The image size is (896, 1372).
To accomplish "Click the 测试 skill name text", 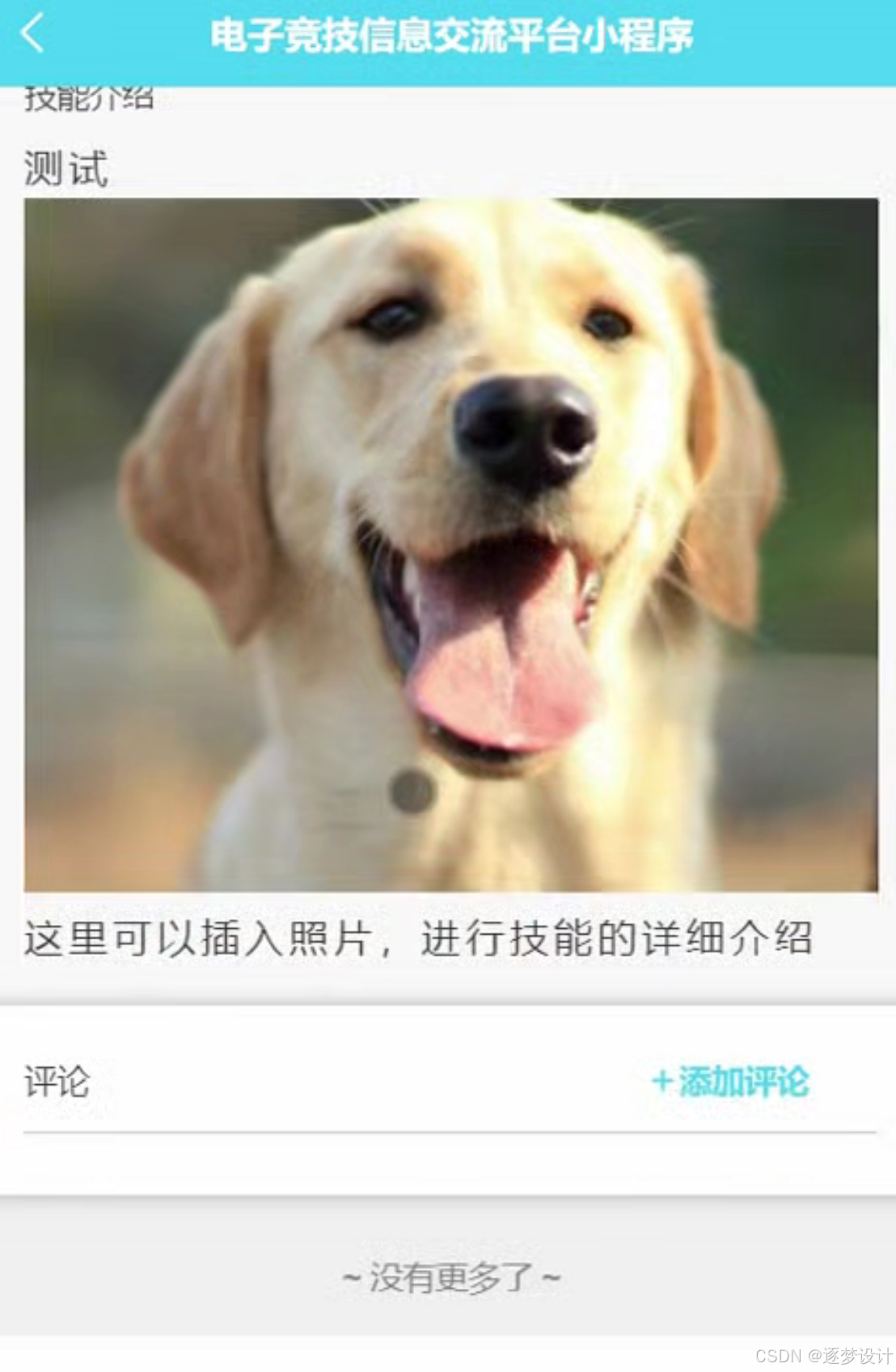I will pyautogui.click(x=63, y=166).
